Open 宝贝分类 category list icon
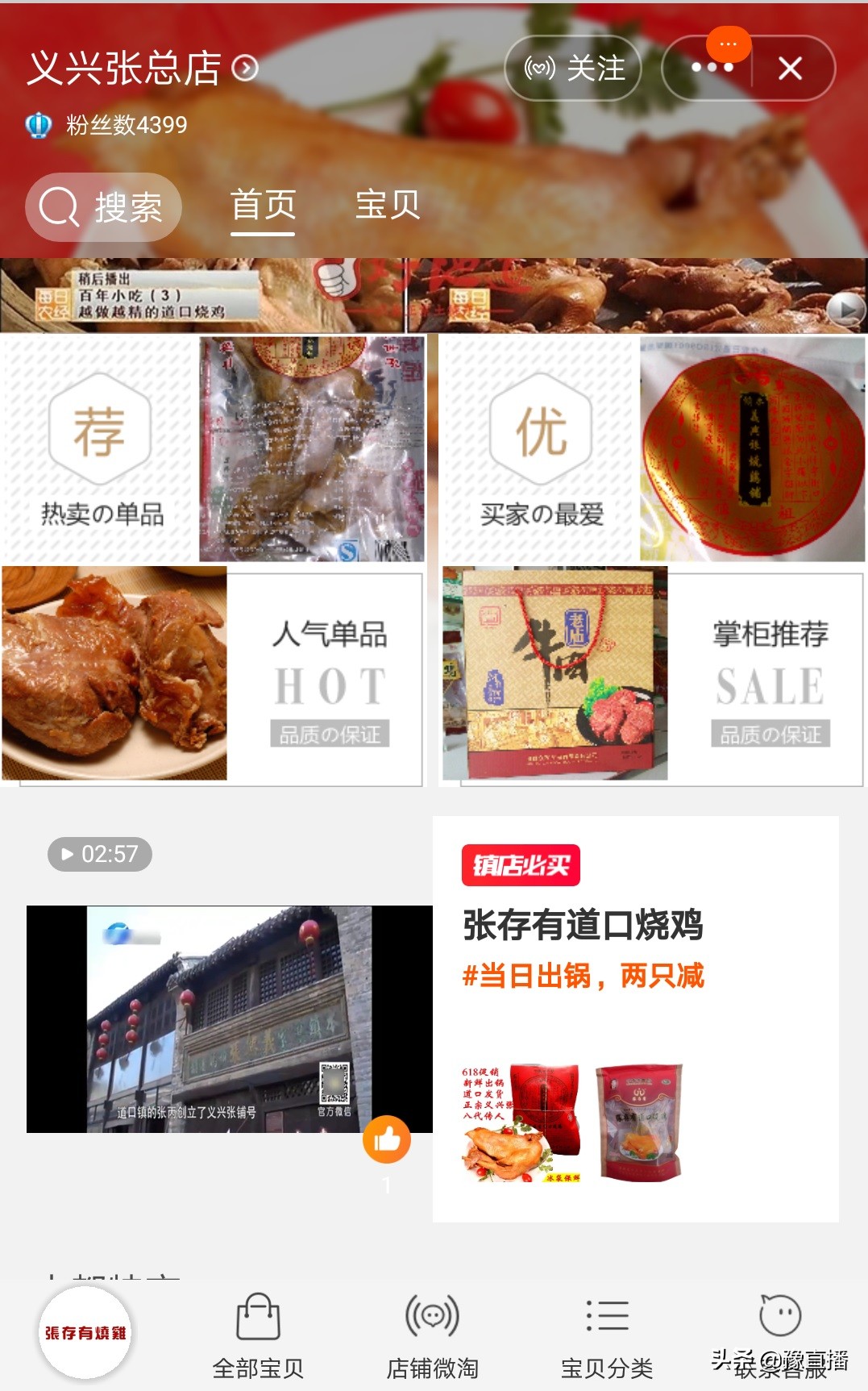 point(608,1315)
